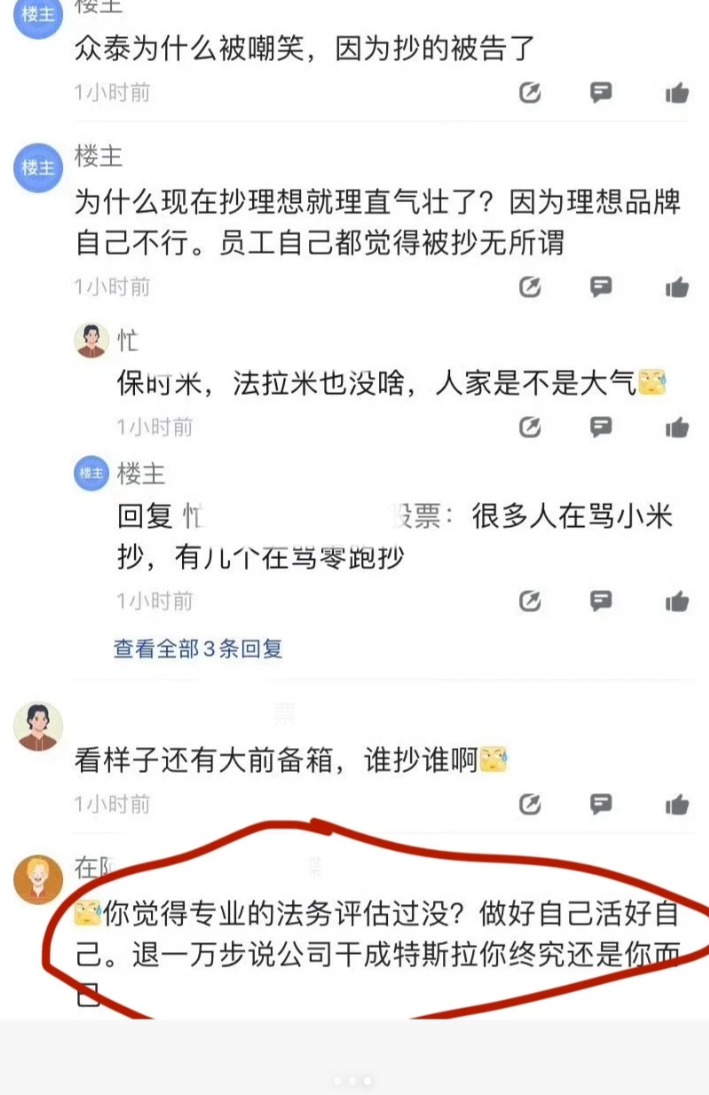Expand 查看全部3条回复
The image size is (709, 1095).
pyautogui.click(x=198, y=648)
